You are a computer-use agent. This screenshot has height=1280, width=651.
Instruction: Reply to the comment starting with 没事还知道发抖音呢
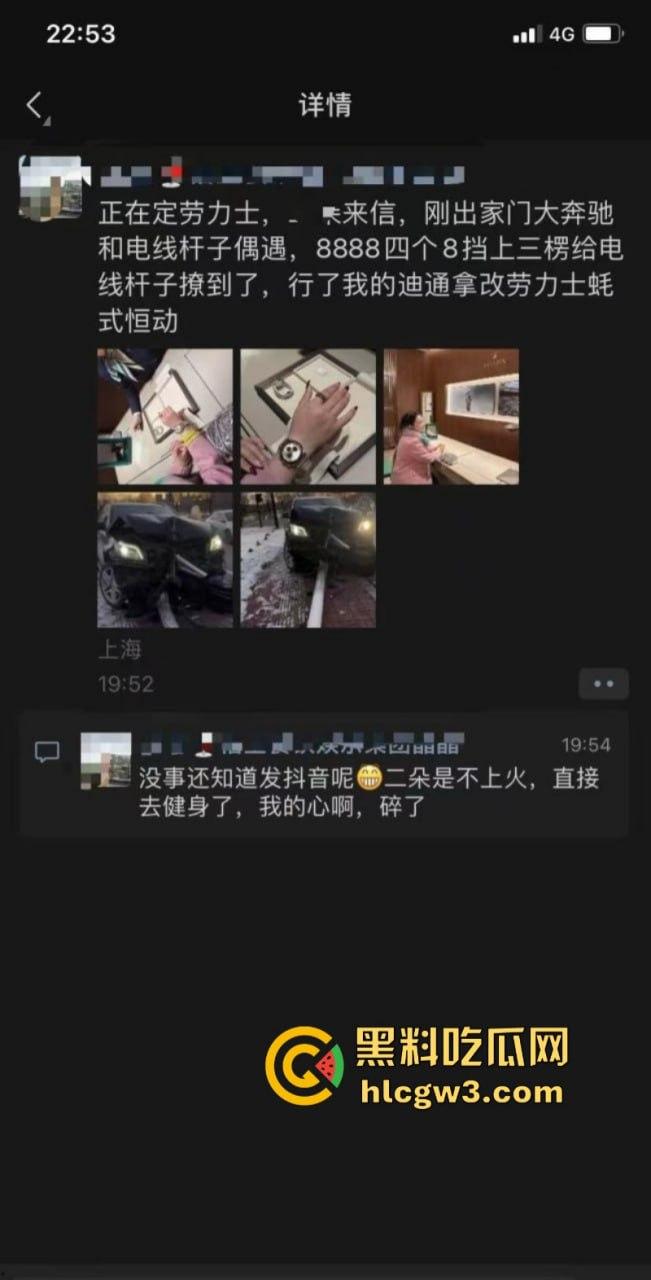coord(370,791)
